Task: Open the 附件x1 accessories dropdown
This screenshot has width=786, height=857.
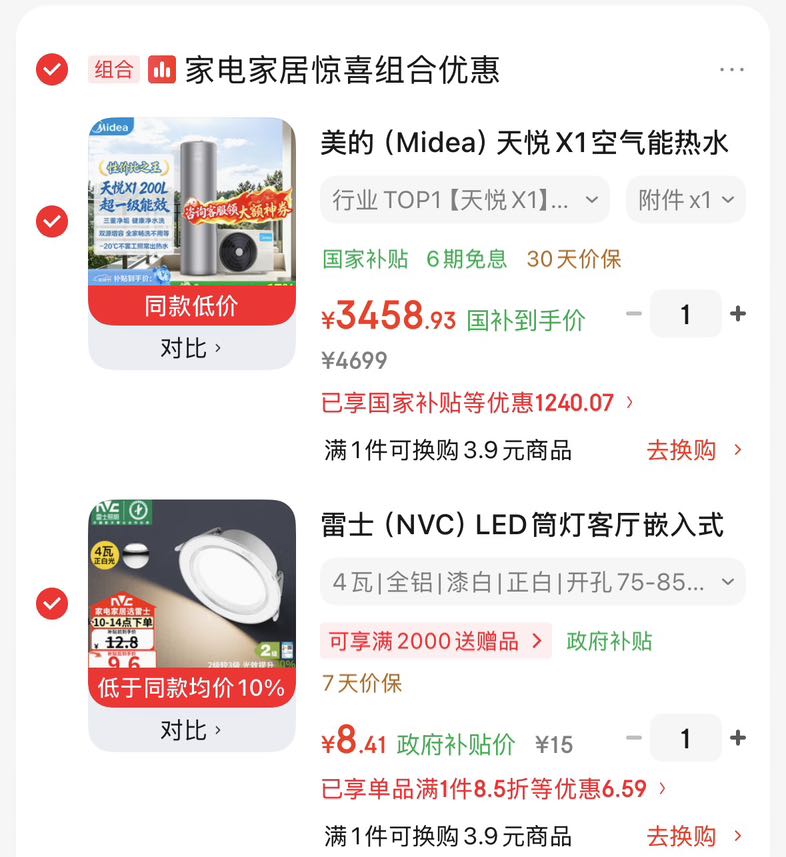Action: click(685, 200)
